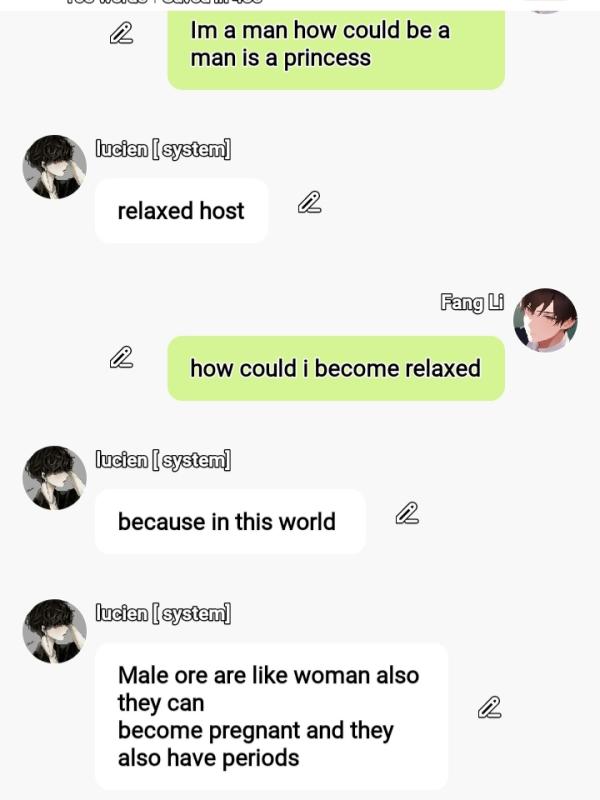Open Fang Li's character avatar
This screenshot has height=800, width=600.
coord(545,320)
